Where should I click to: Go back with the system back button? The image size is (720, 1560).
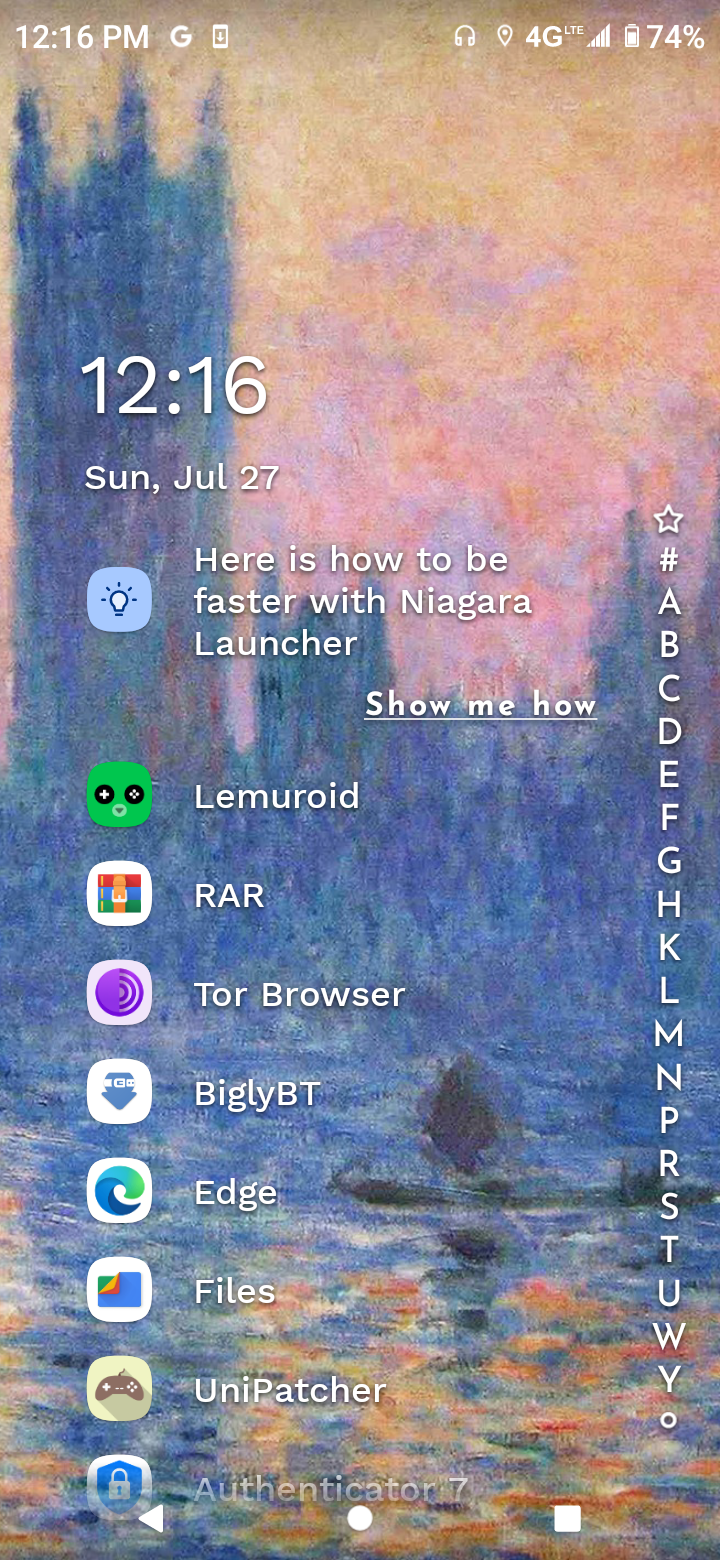pos(151,1519)
